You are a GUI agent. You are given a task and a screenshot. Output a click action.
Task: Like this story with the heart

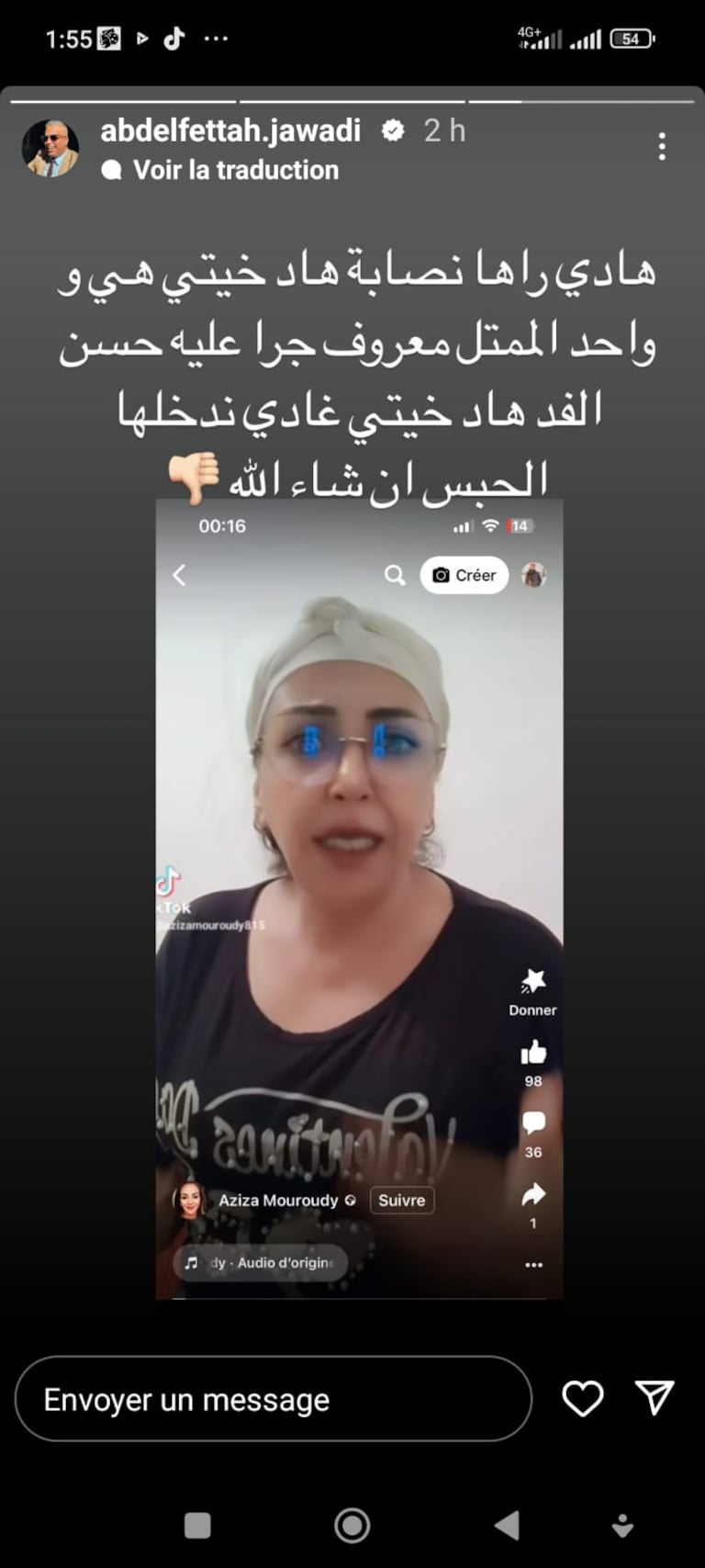click(x=583, y=1398)
